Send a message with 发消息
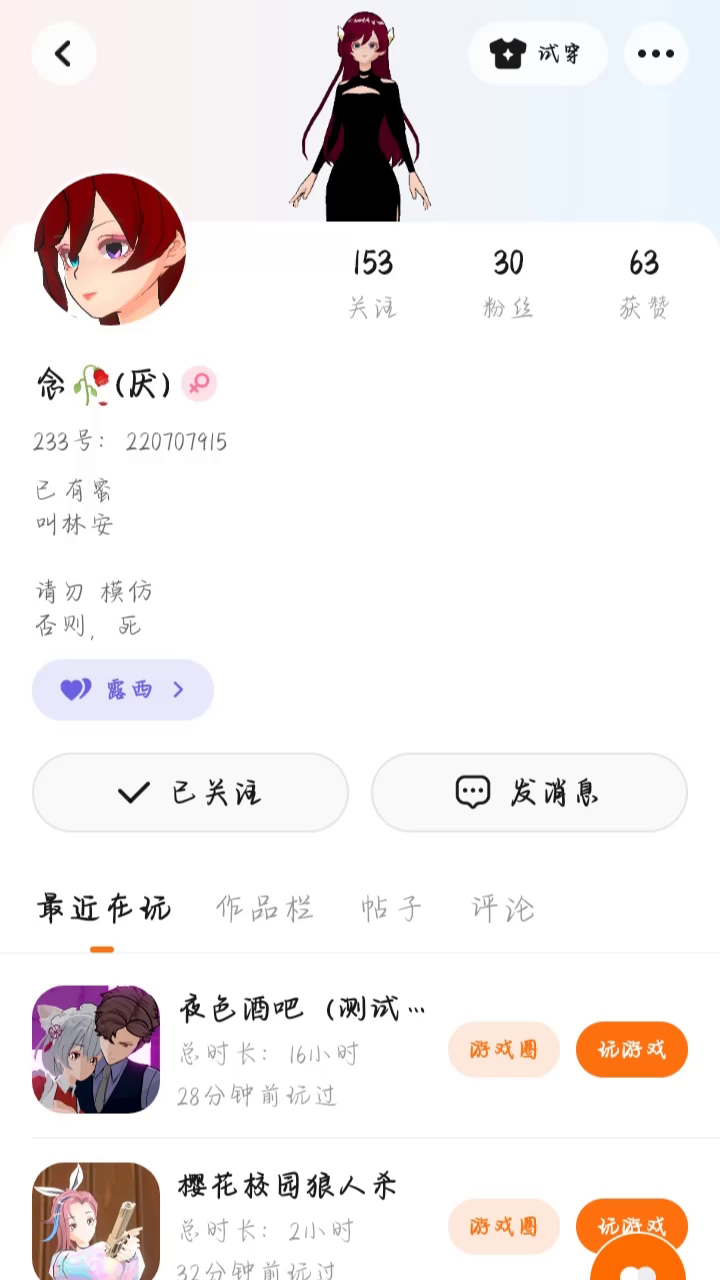The image size is (720, 1280). pos(529,793)
